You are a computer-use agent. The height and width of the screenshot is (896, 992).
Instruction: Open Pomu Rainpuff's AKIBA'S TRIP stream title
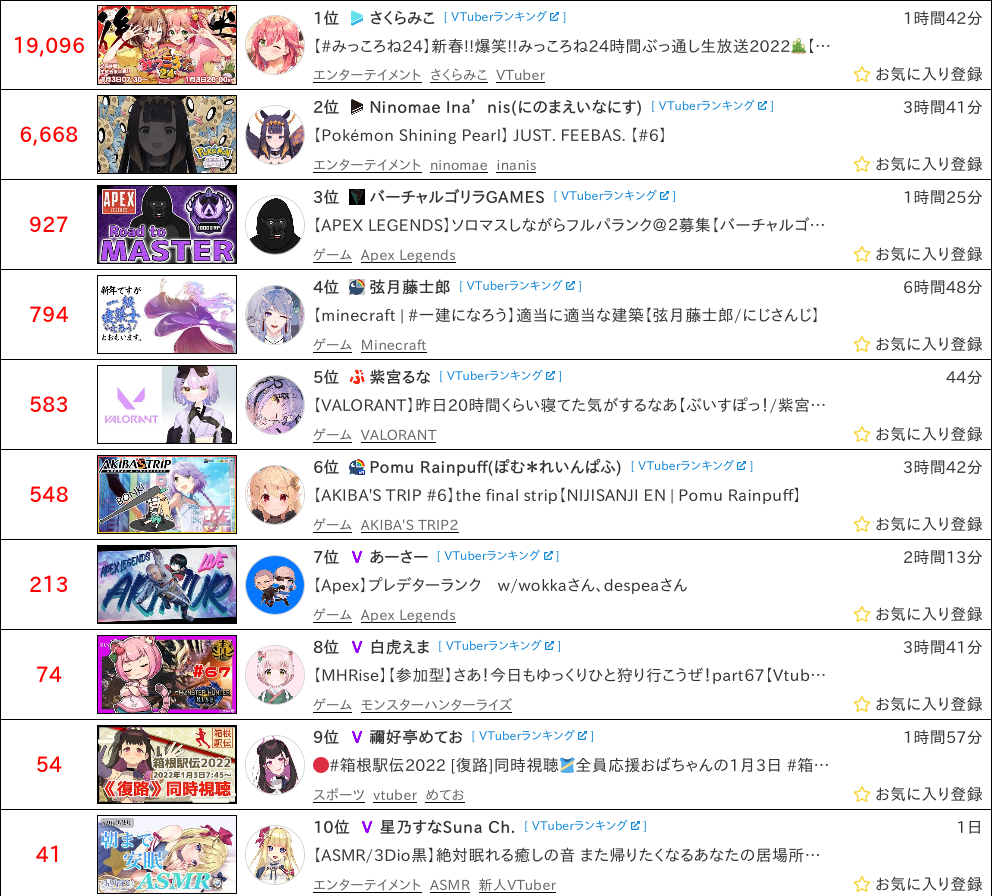coord(556,495)
